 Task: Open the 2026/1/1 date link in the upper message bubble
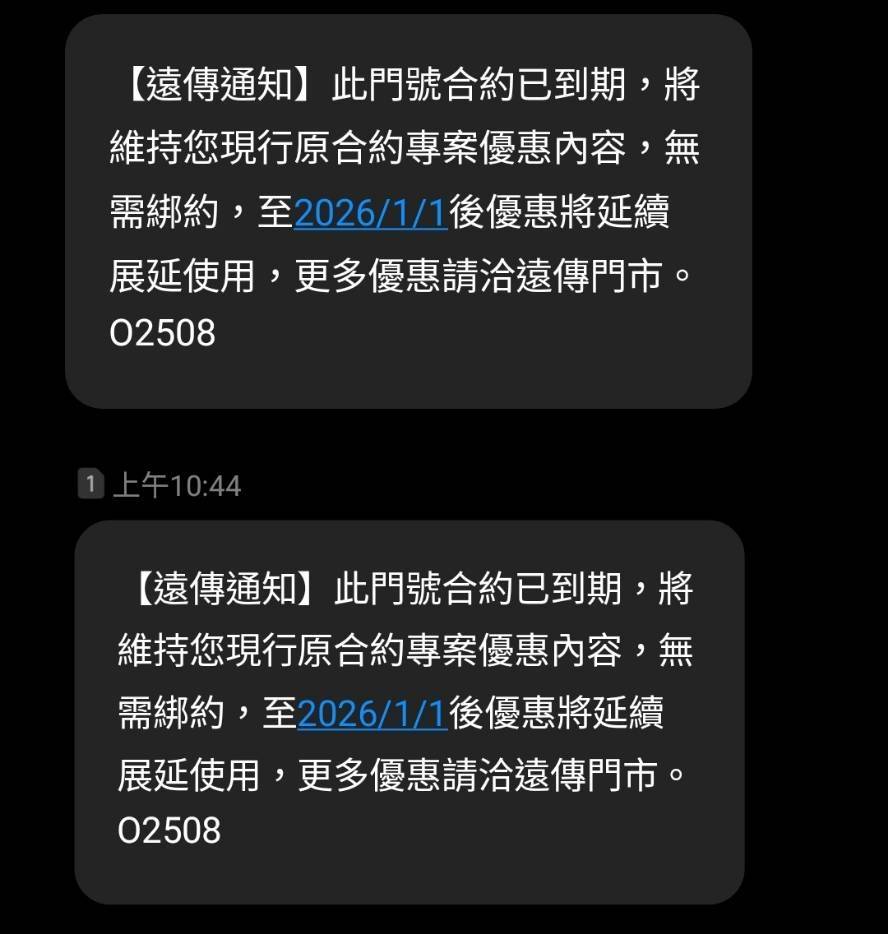370,213
